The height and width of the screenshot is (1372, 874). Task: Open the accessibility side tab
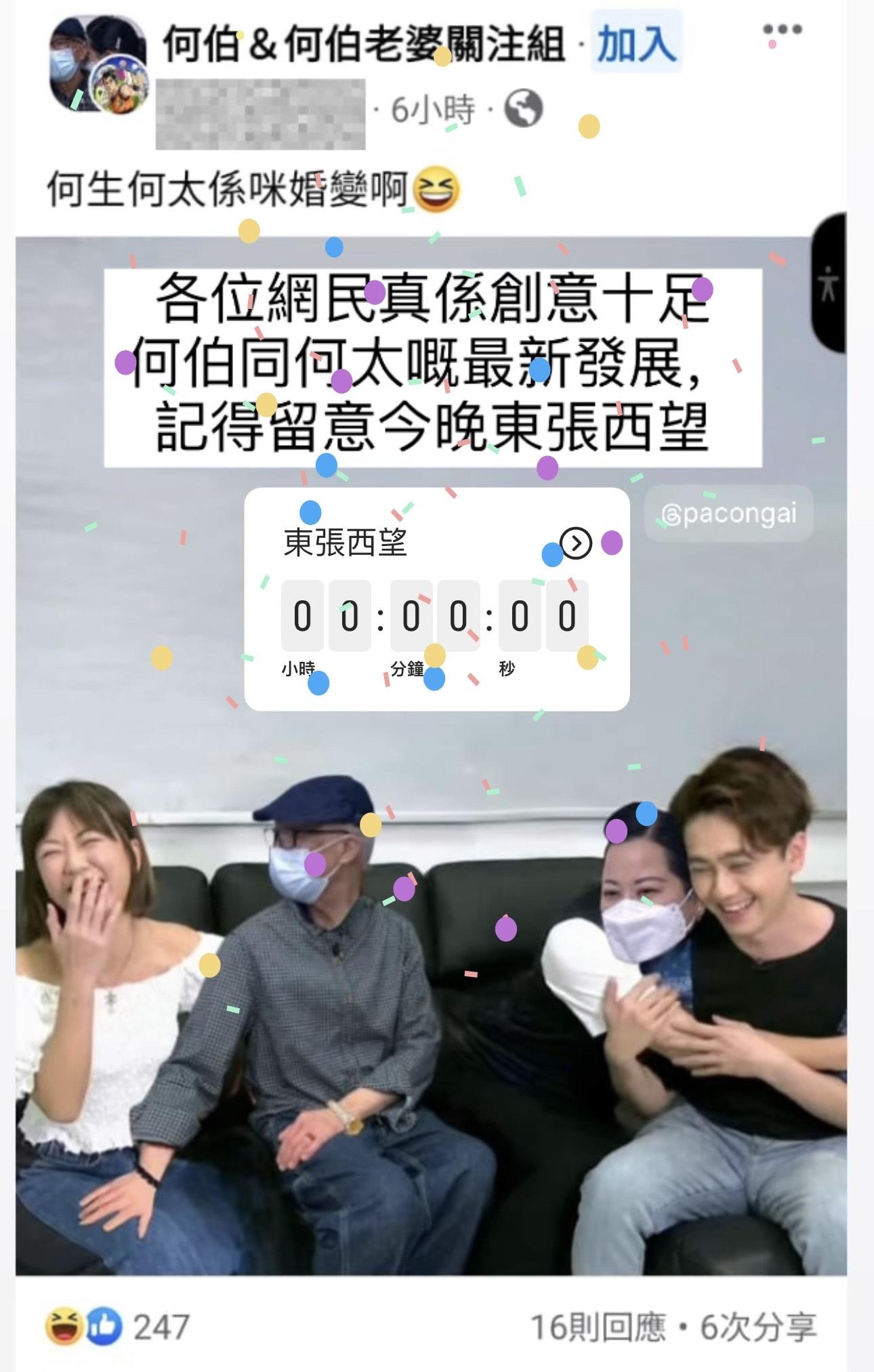click(x=829, y=283)
